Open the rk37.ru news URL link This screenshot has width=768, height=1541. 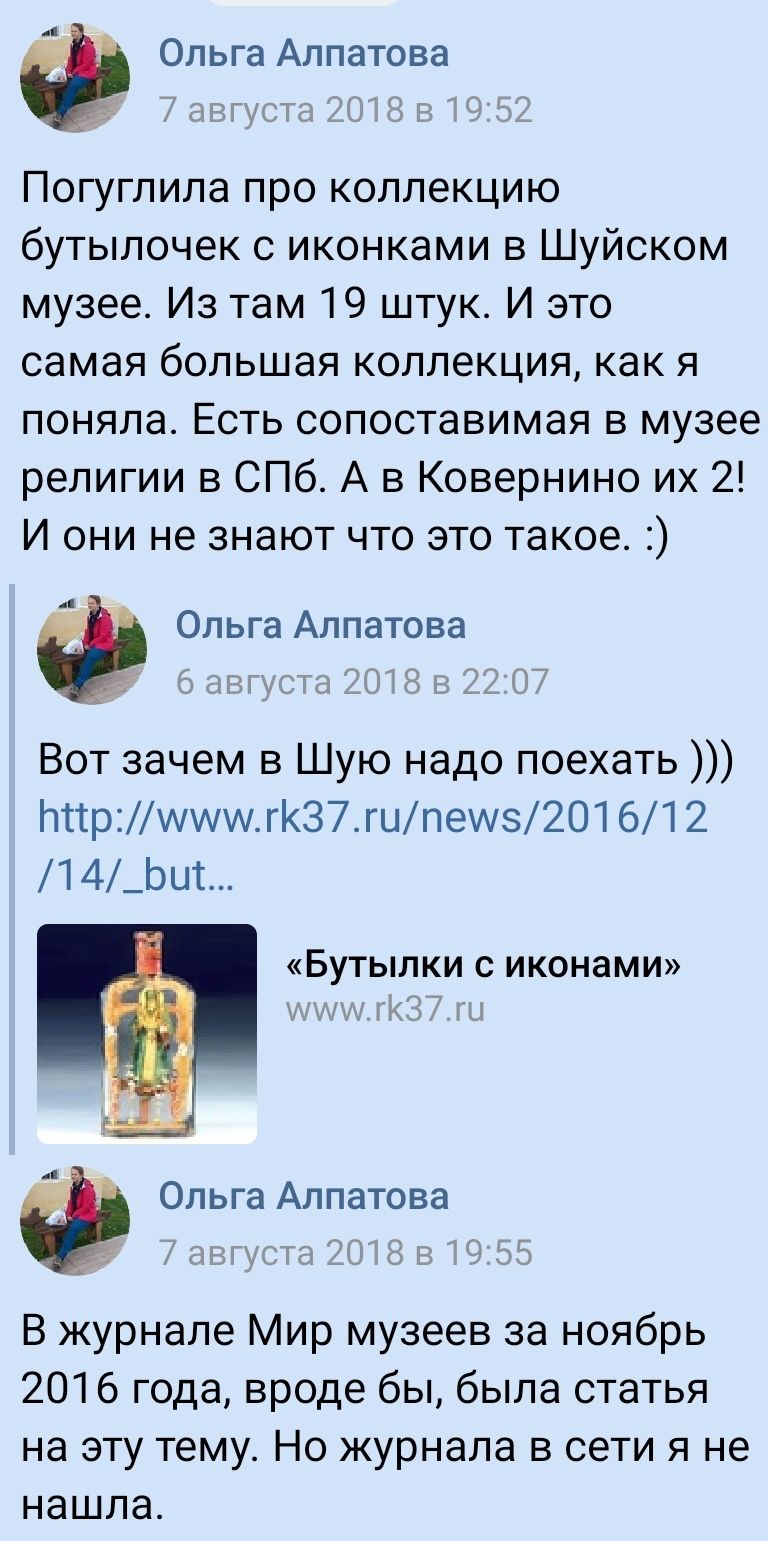[x=372, y=818]
